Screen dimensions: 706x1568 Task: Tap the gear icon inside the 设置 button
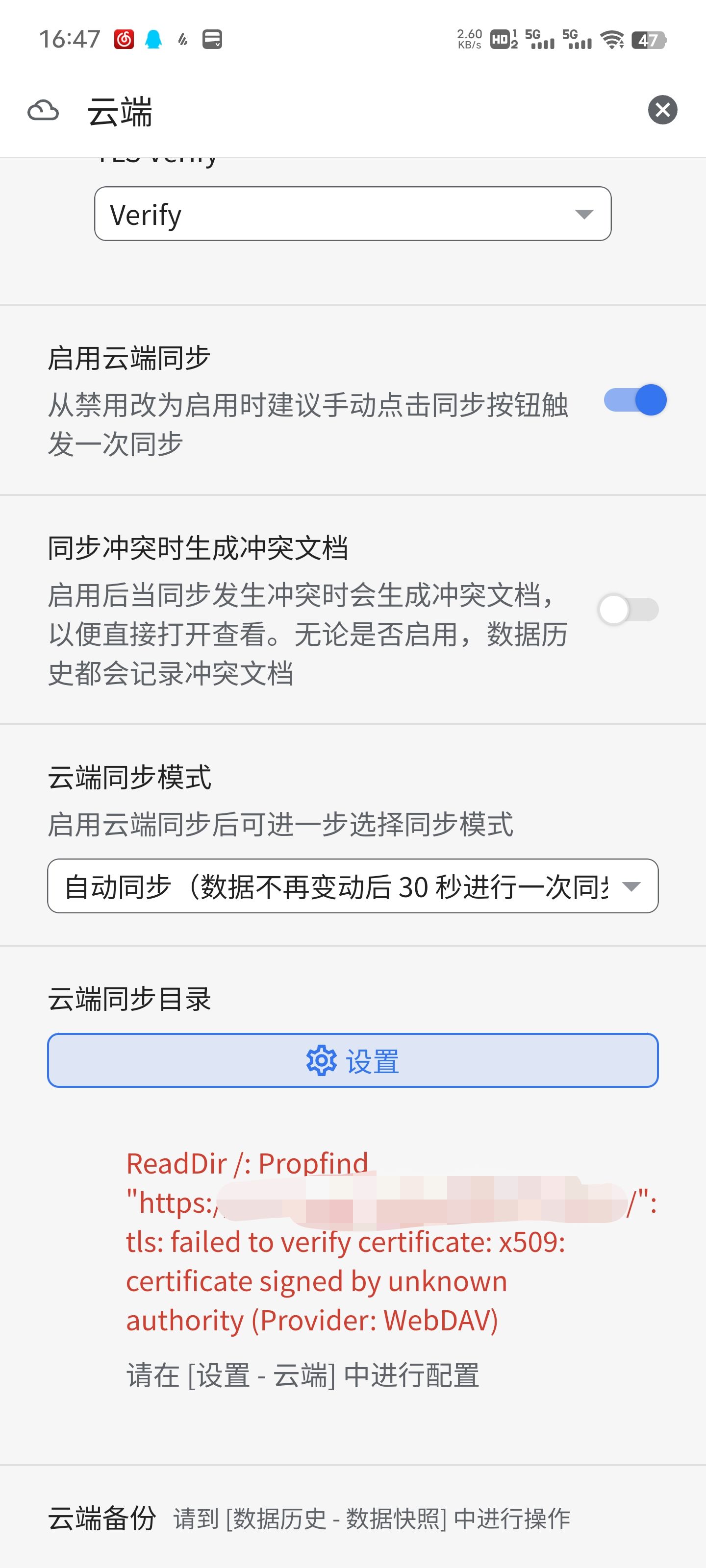click(322, 1060)
